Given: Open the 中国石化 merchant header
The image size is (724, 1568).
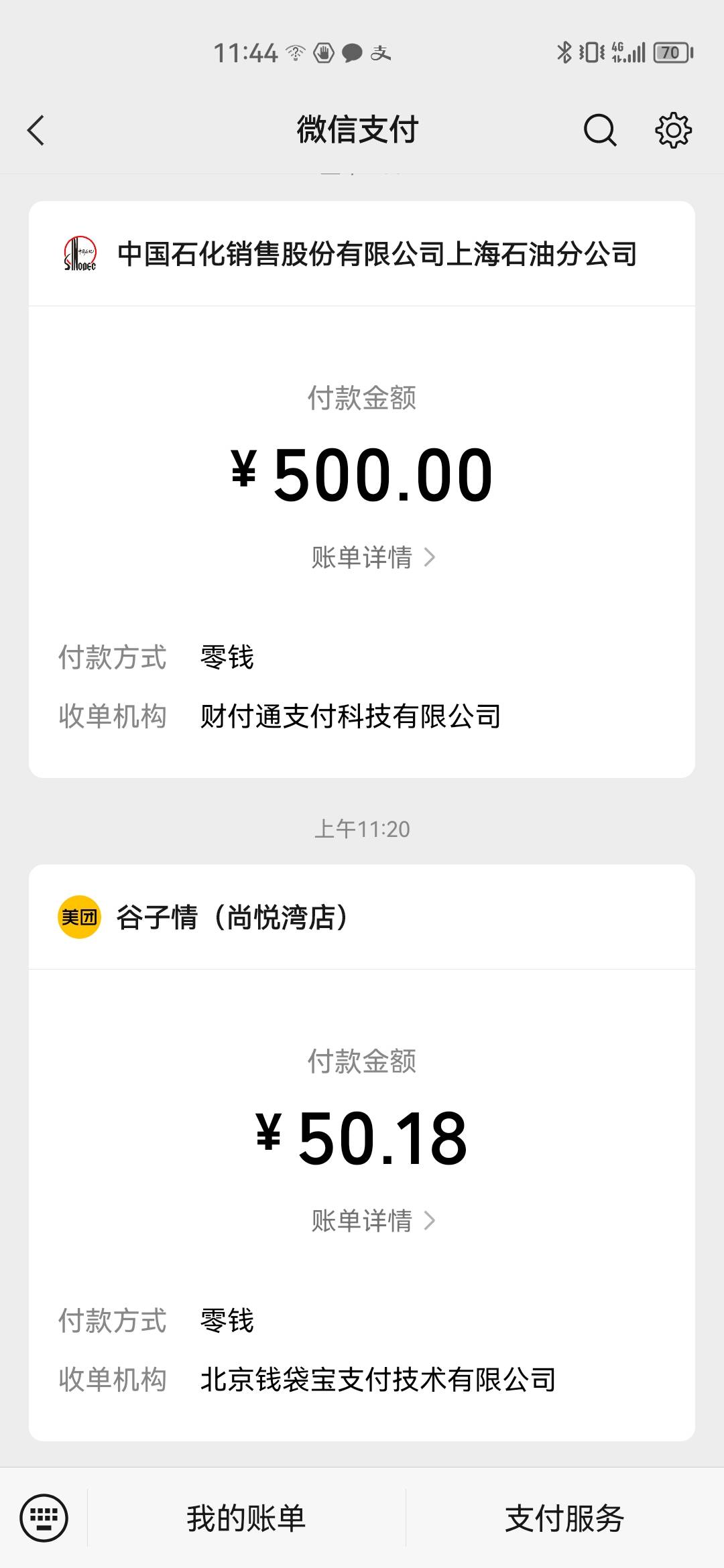Looking at the screenshot, I should point(362,254).
